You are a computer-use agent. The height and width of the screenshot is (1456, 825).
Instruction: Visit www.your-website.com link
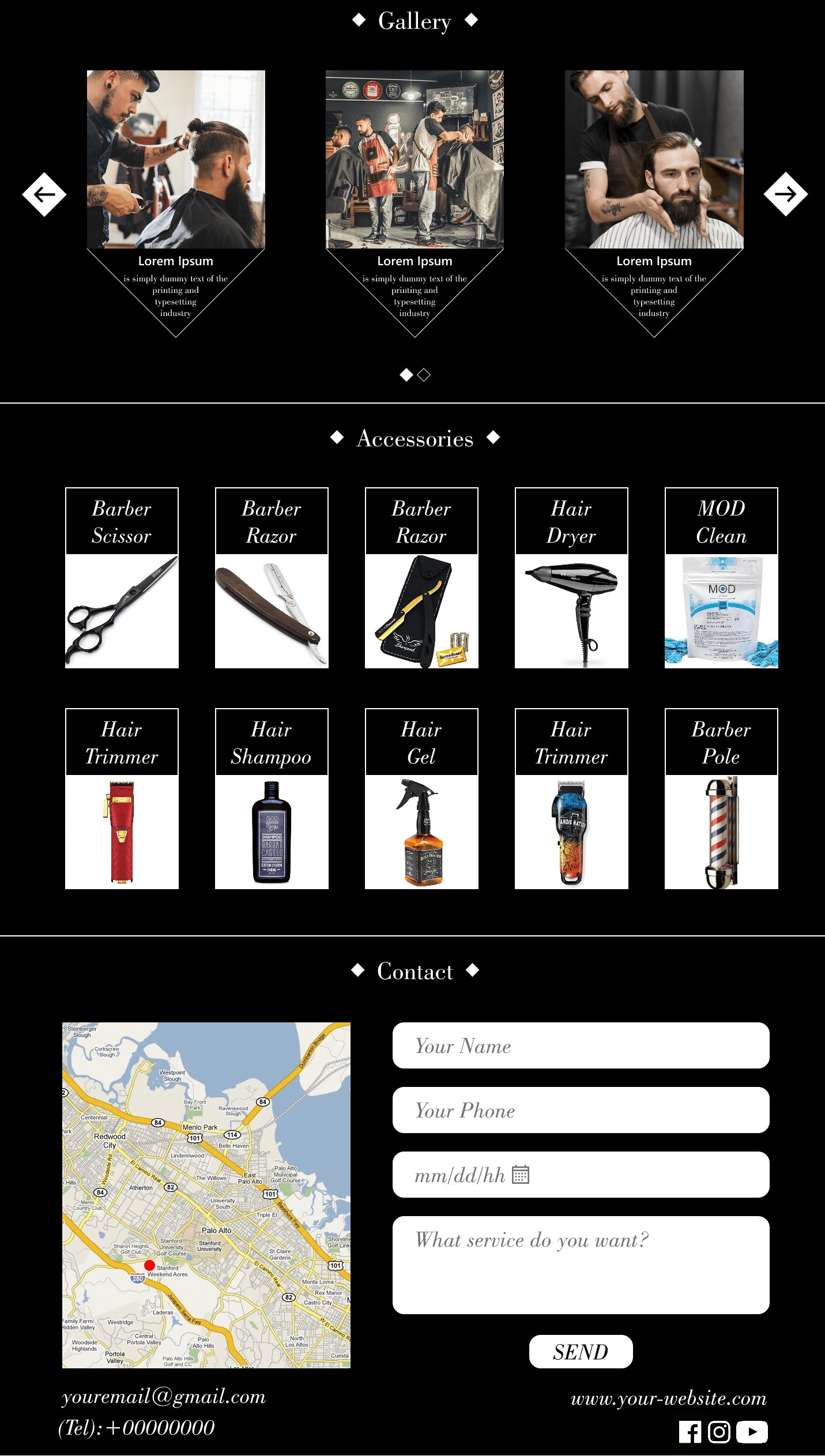669,1398
